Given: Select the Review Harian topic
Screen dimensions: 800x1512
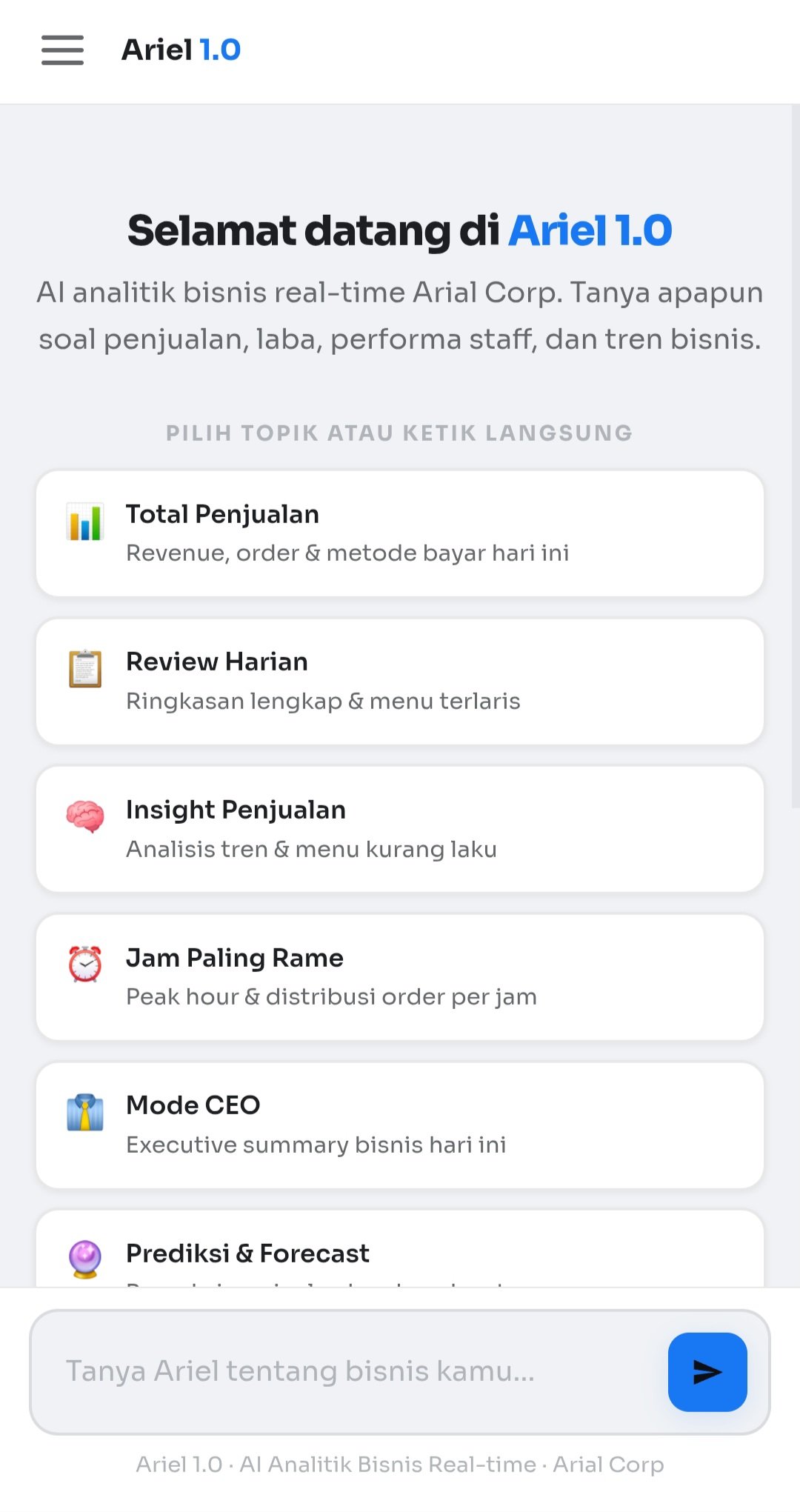Looking at the screenshot, I should tap(400, 679).
